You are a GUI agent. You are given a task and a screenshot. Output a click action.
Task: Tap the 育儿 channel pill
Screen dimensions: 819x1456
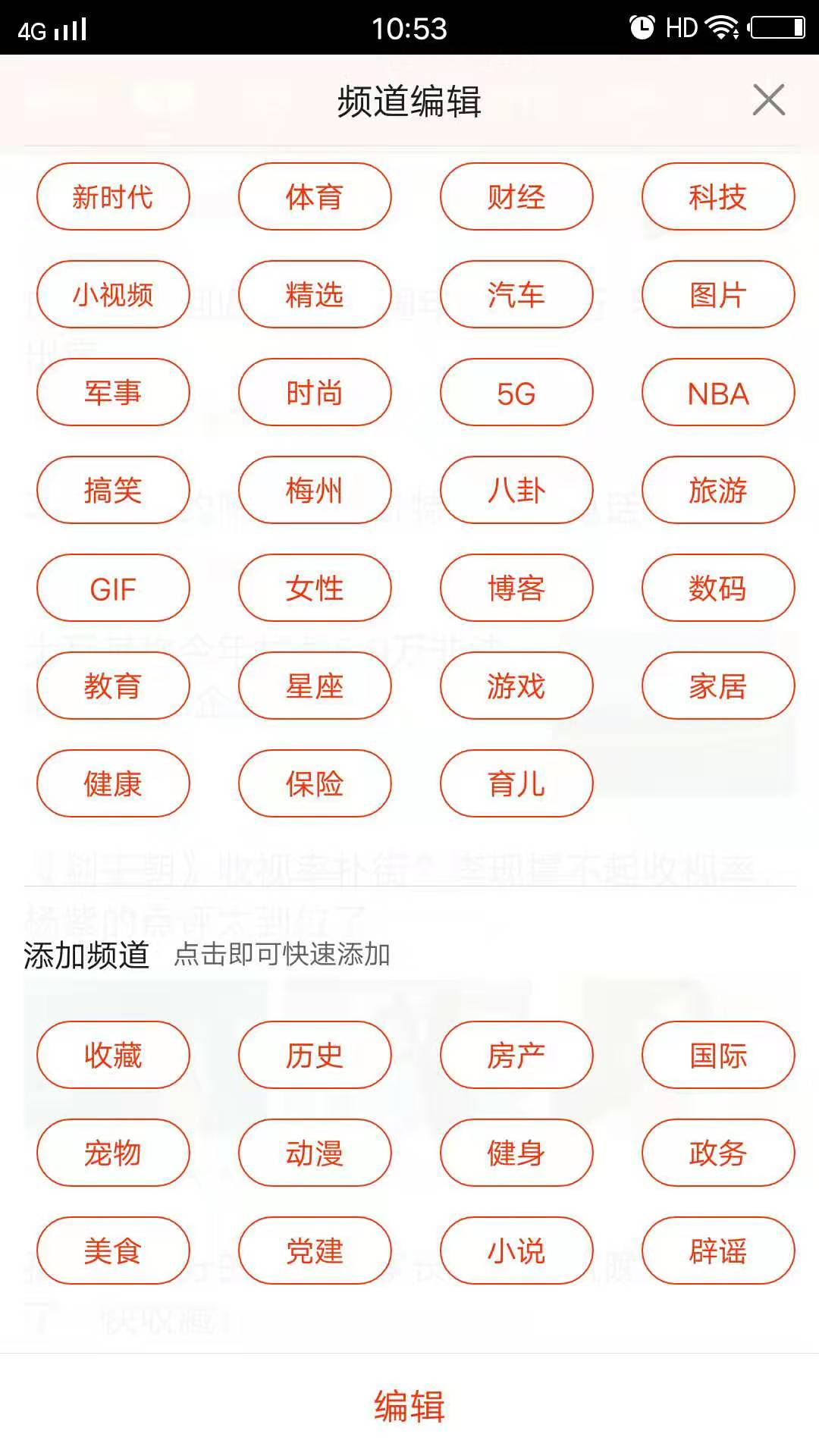[516, 784]
